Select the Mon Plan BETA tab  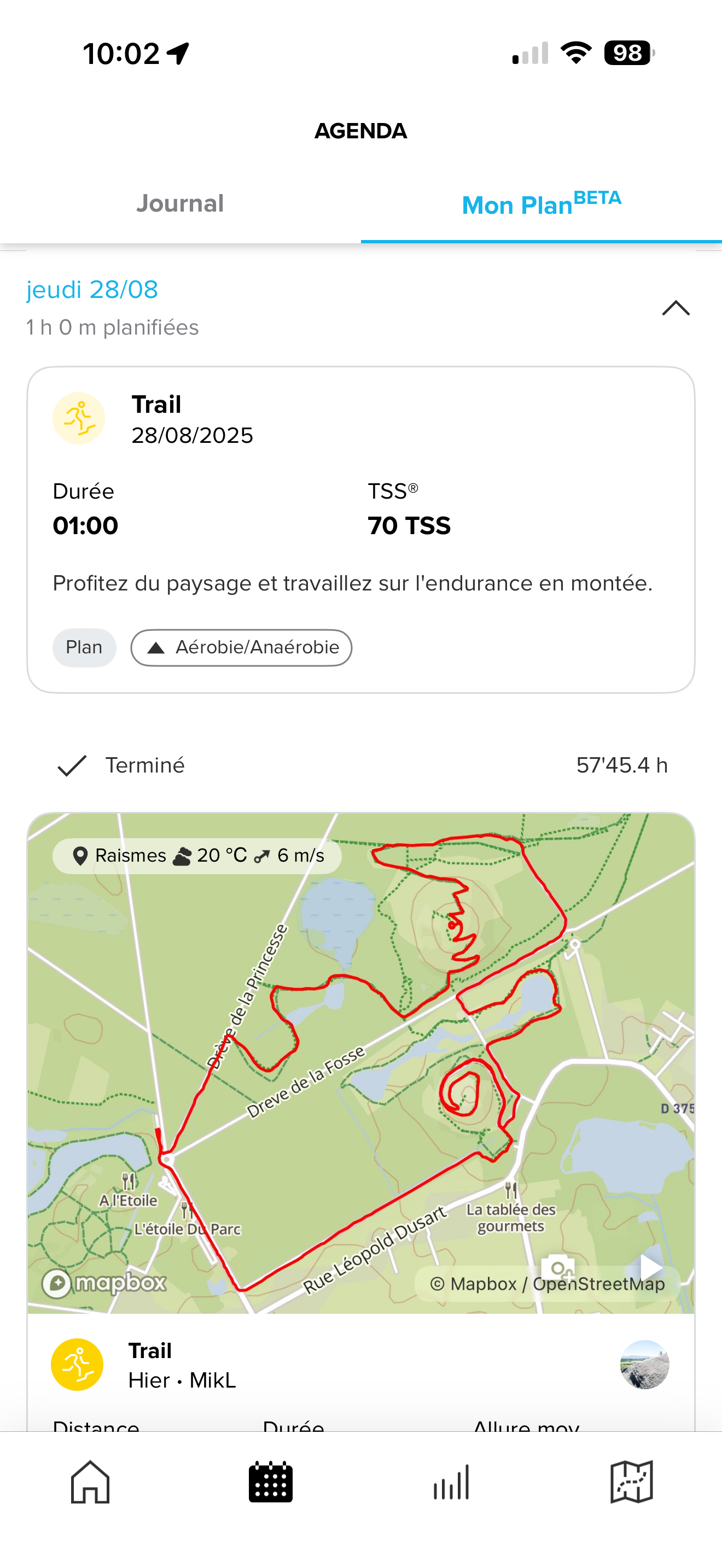point(540,204)
